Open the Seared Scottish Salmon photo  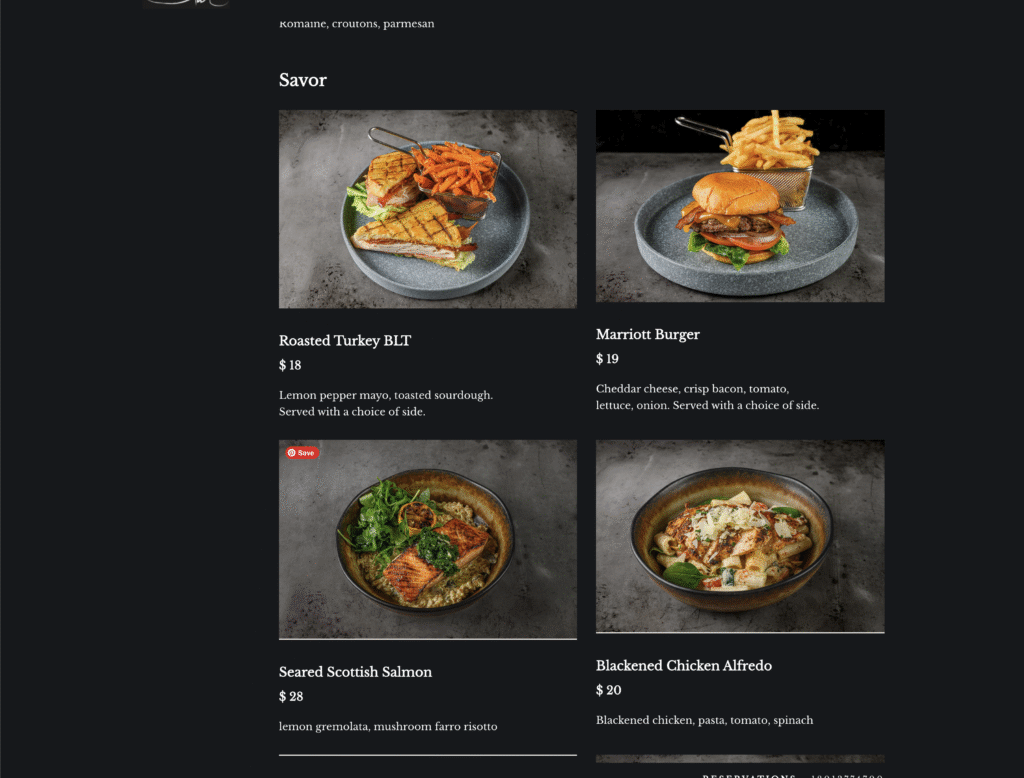click(x=427, y=539)
